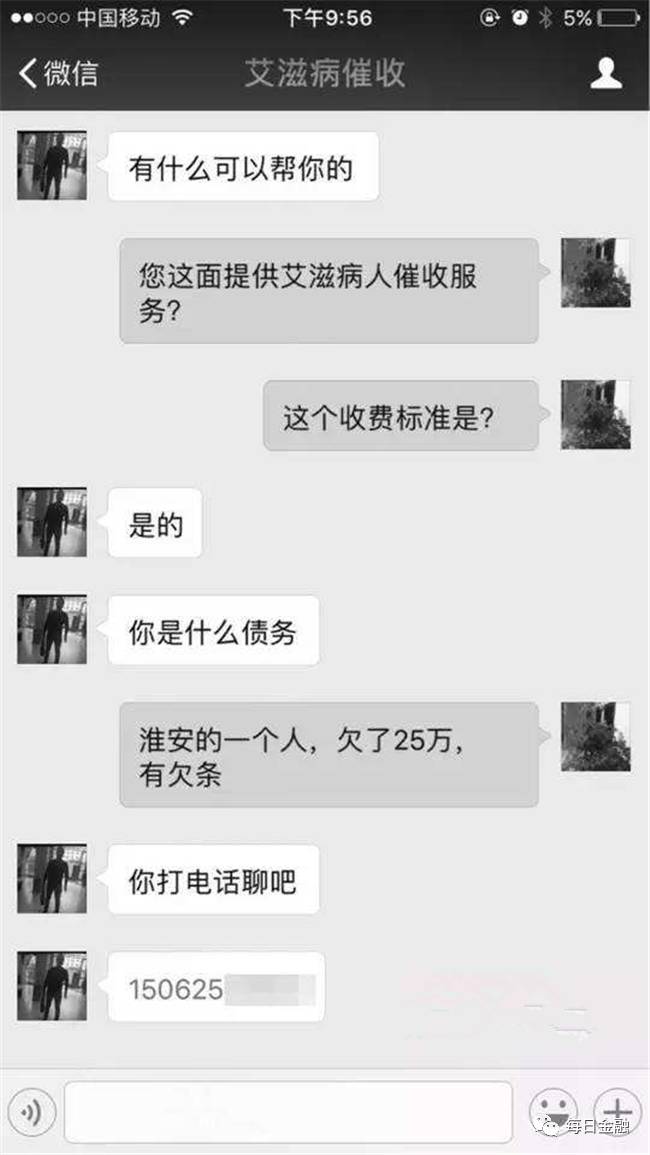Open the chat info profile icon
This screenshot has width=650, height=1155.
pos(606,73)
